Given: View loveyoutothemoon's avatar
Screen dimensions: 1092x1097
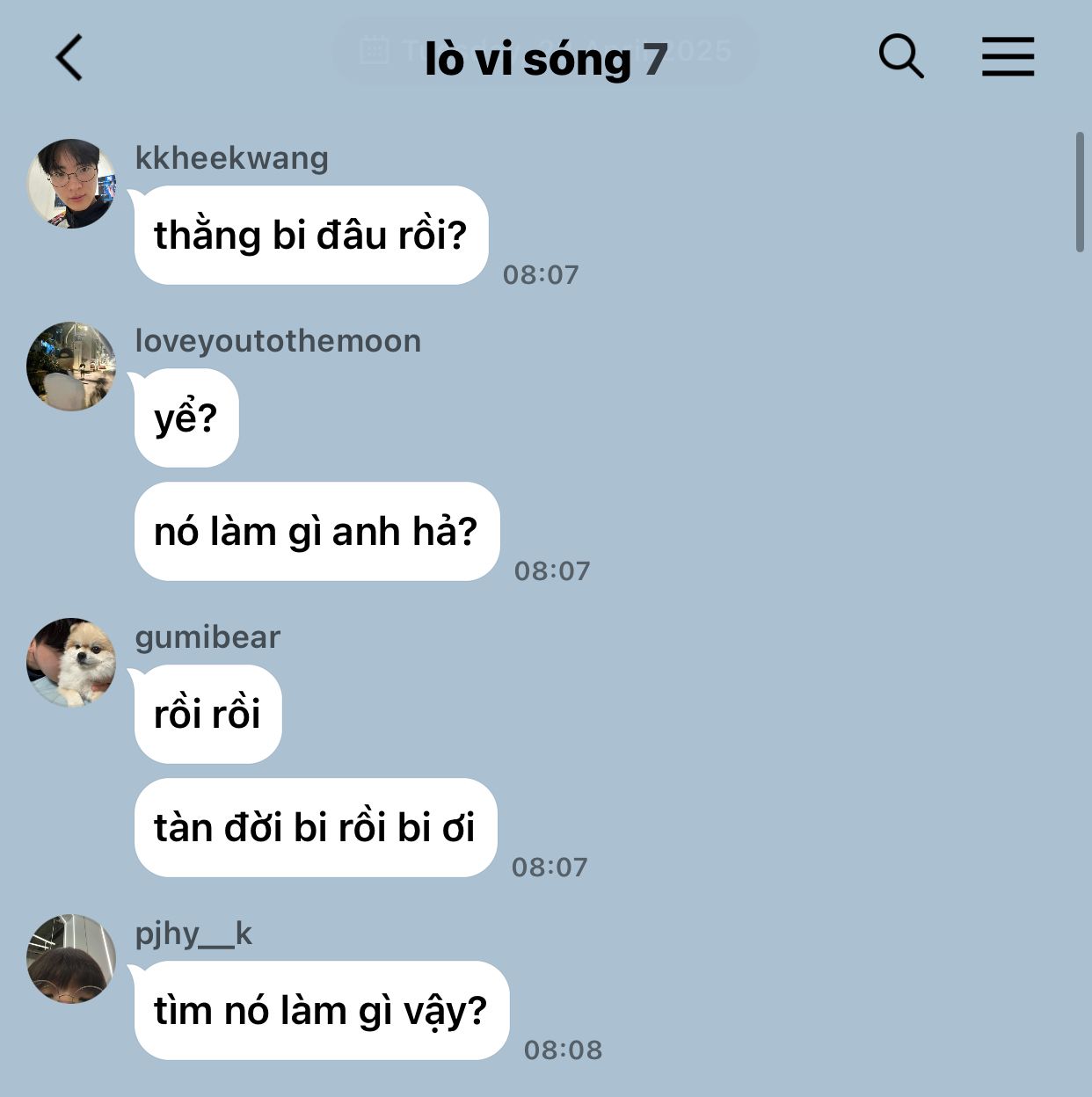Looking at the screenshot, I should pyautogui.click(x=71, y=366).
